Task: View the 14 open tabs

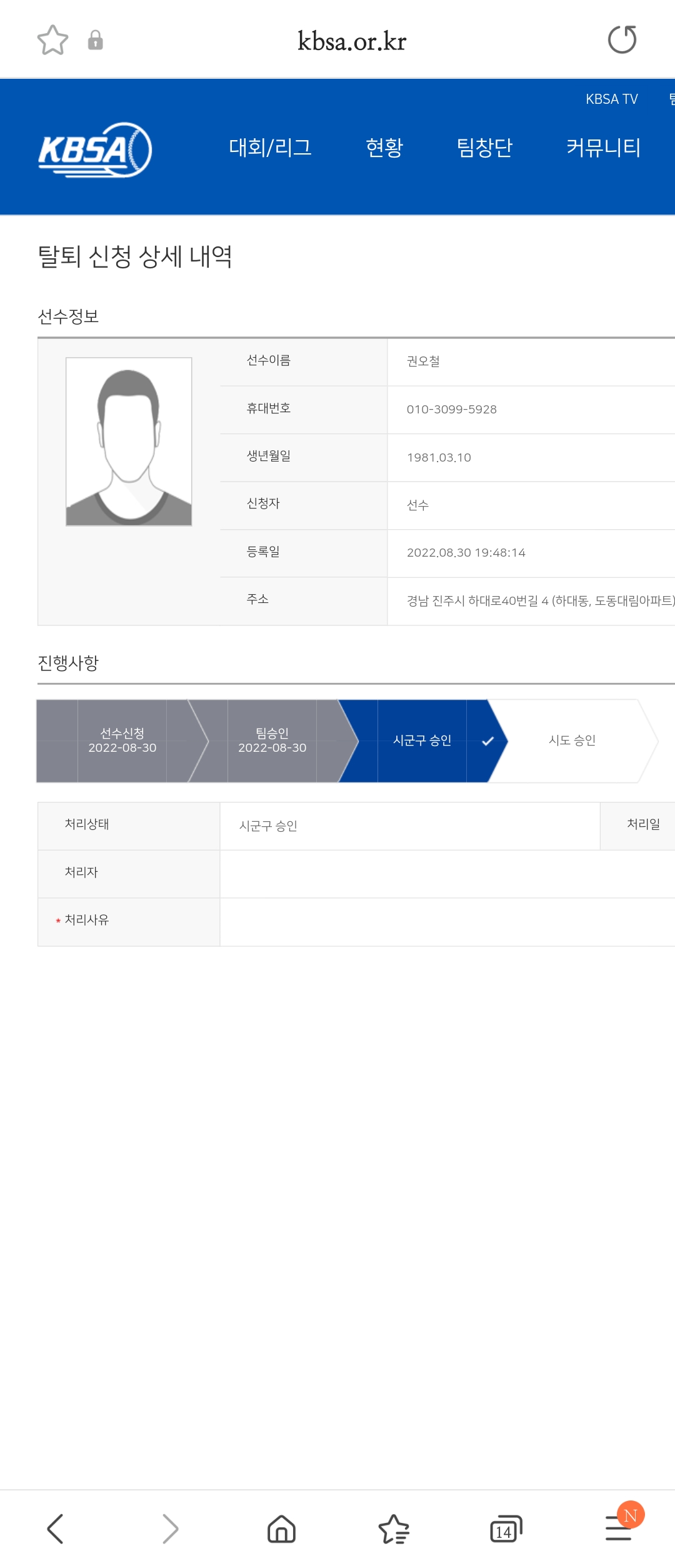Action: pos(506,1529)
